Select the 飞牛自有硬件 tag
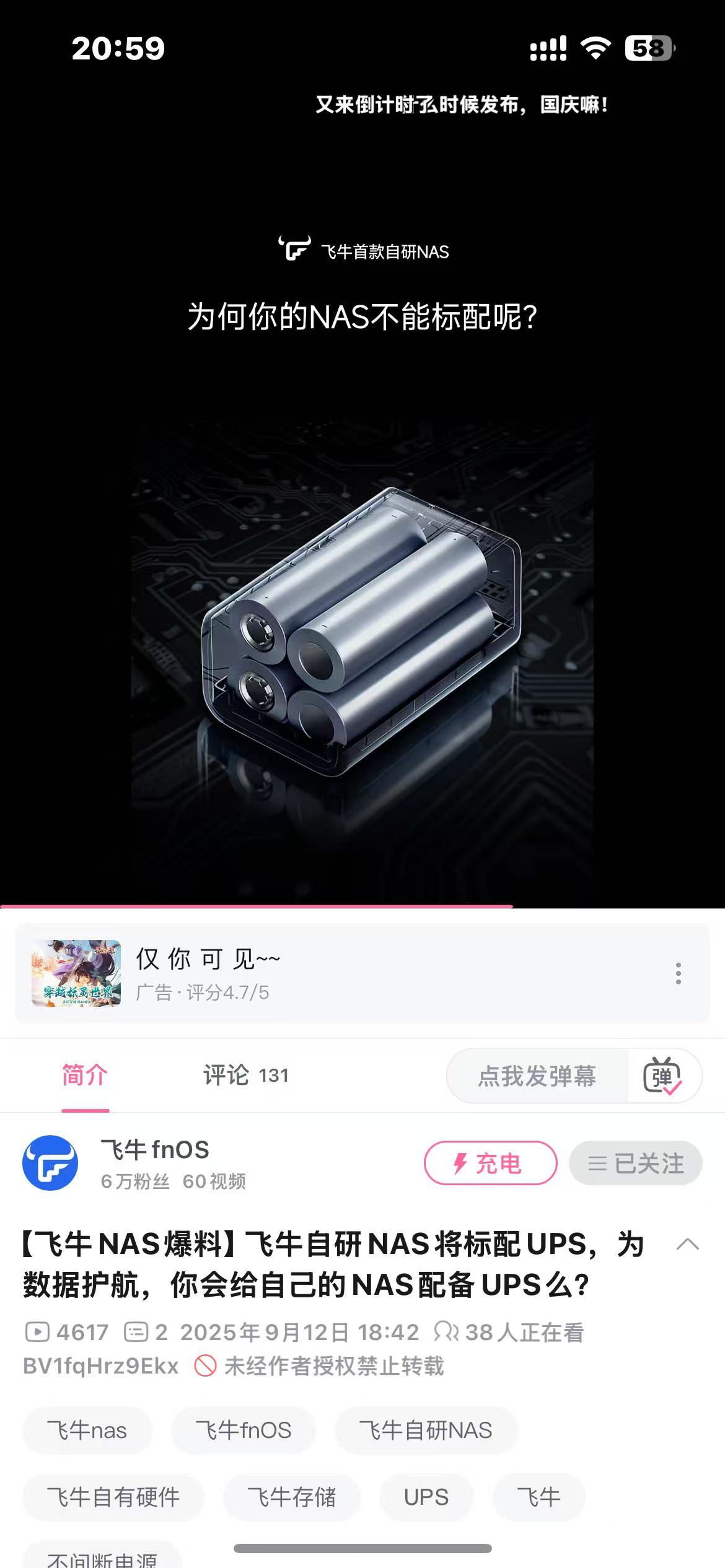 (x=113, y=1497)
